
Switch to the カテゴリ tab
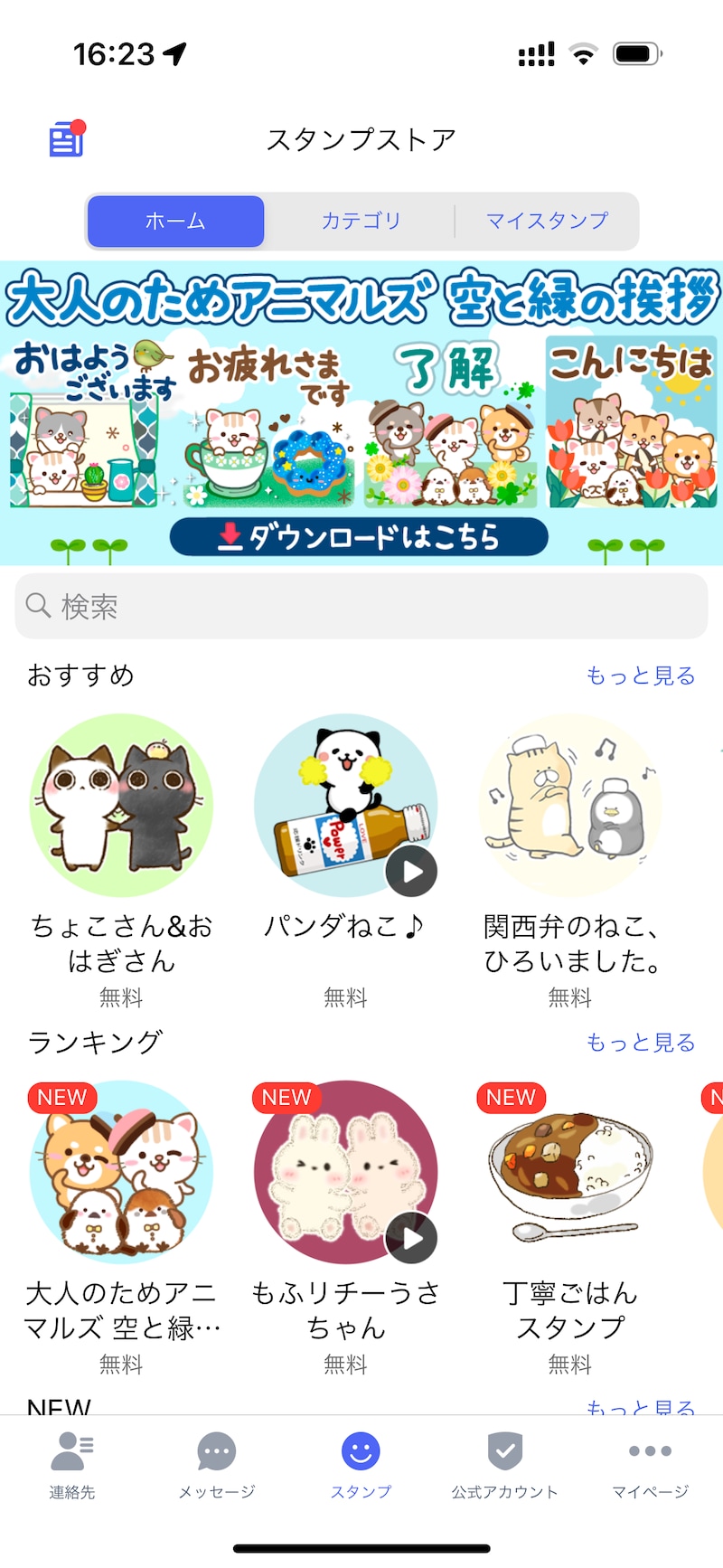click(x=361, y=220)
